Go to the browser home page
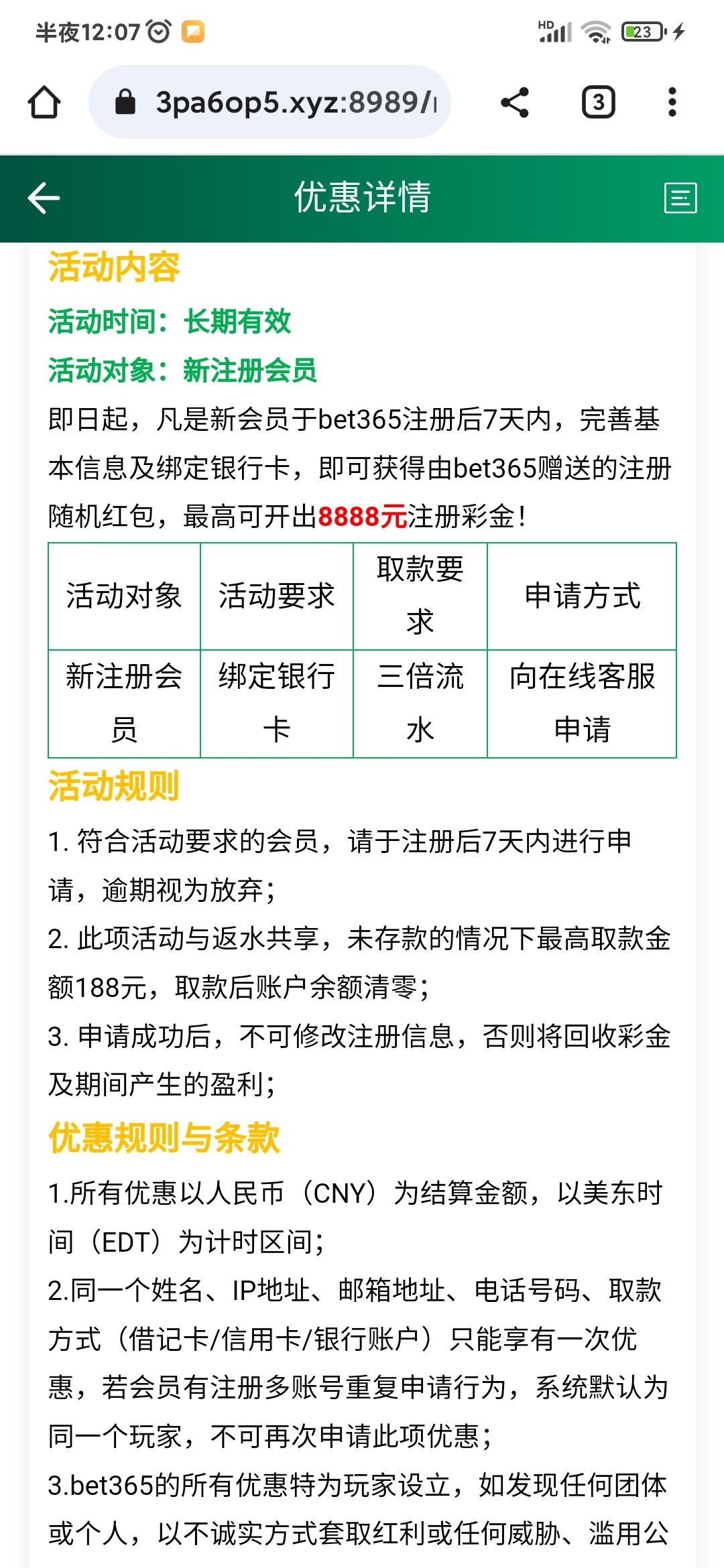The height and width of the screenshot is (1568, 724). (44, 103)
